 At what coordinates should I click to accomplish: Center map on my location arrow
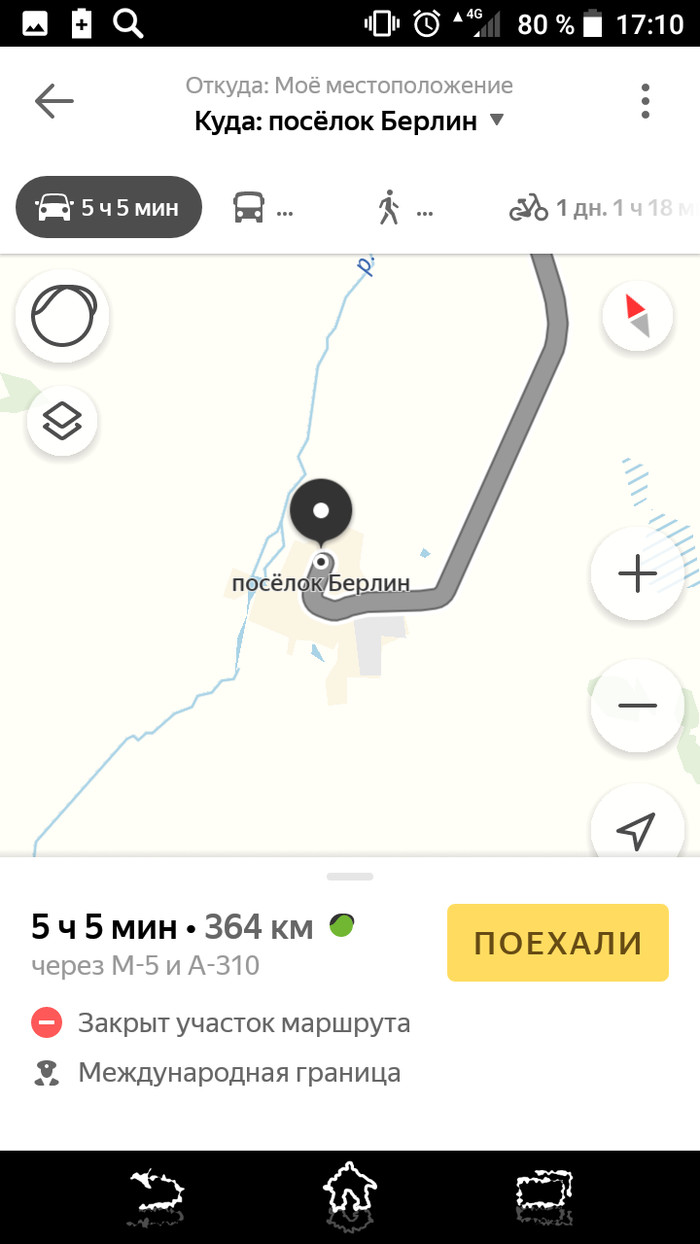pos(636,828)
